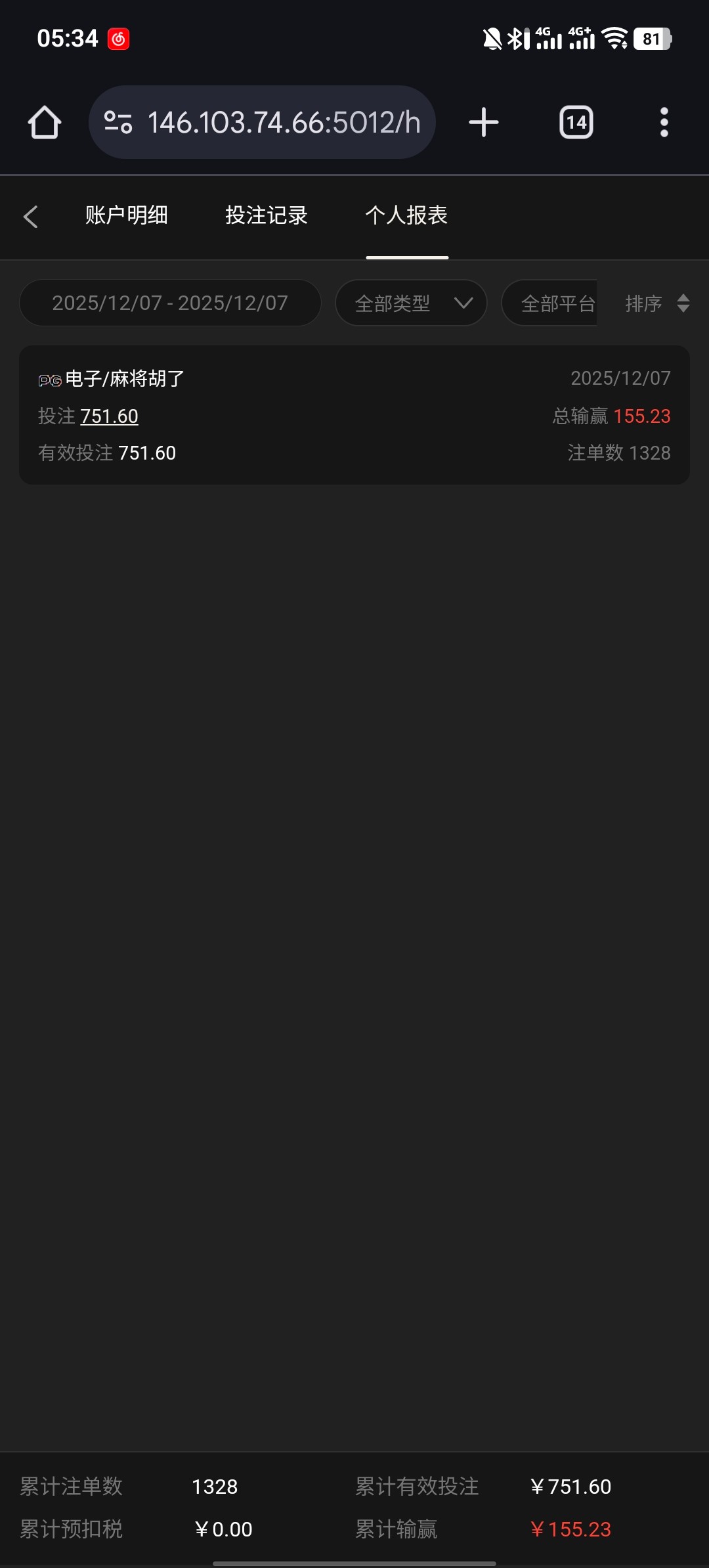This screenshot has width=709, height=1568.
Task: Switch to the 投注记录 tab
Action: (x=267, y=215)
